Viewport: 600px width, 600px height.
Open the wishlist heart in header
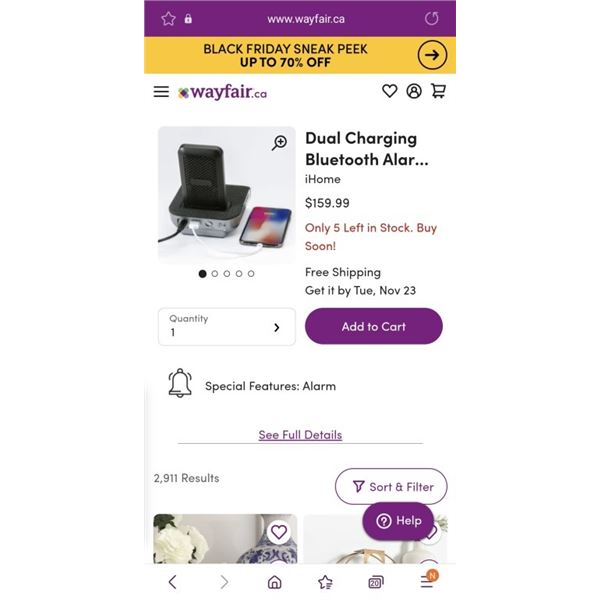tap(390, 91)
